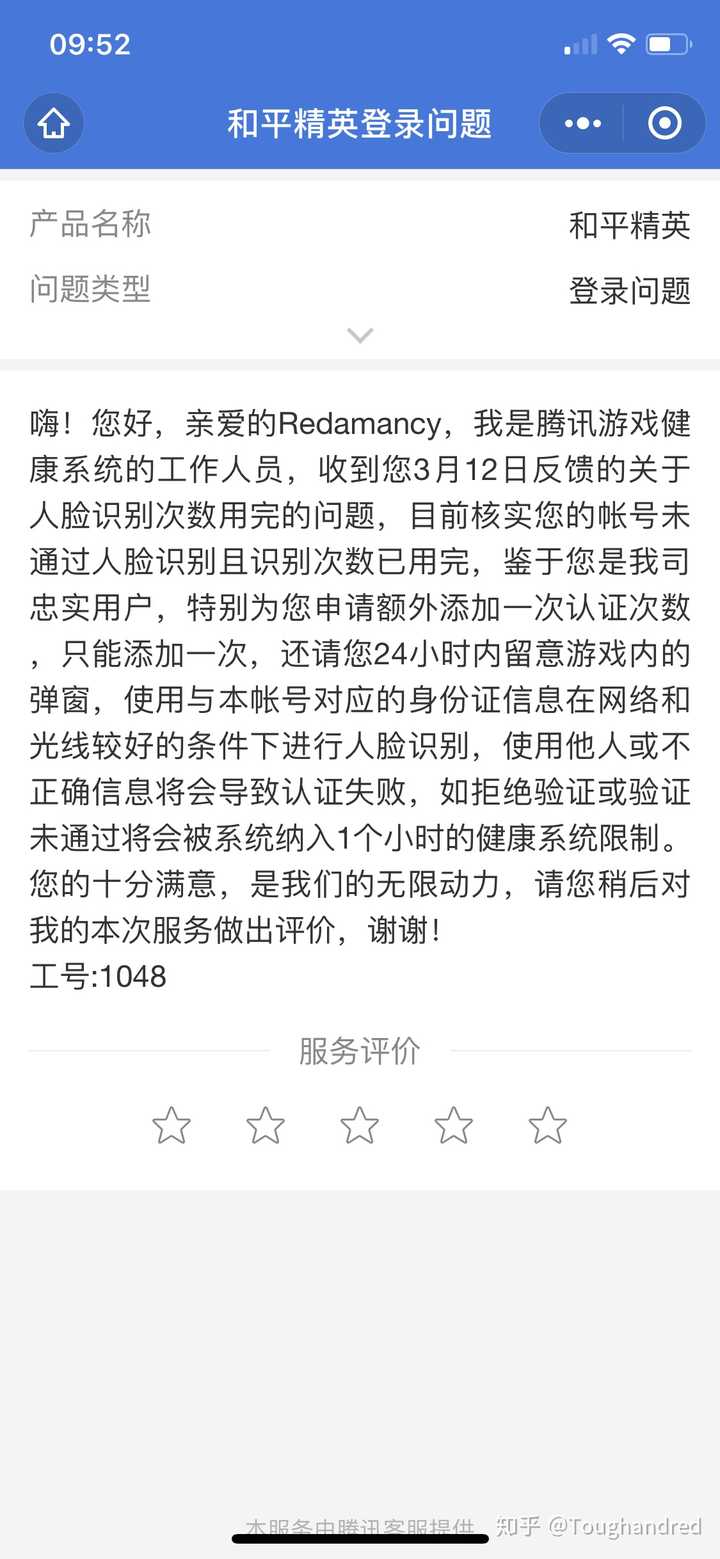720x1559 pixels.
Task: Select the 和平精英登录问题 title
Action: pyautogui.click(x=360, y=123)
